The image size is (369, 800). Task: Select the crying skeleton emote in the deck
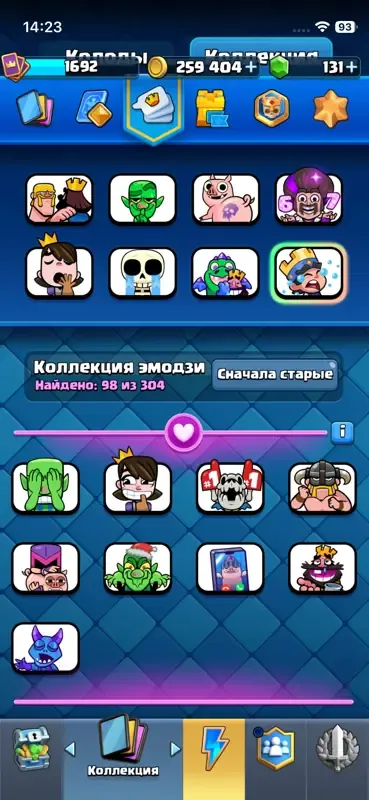pyautogui.click(x=142, y=272)
